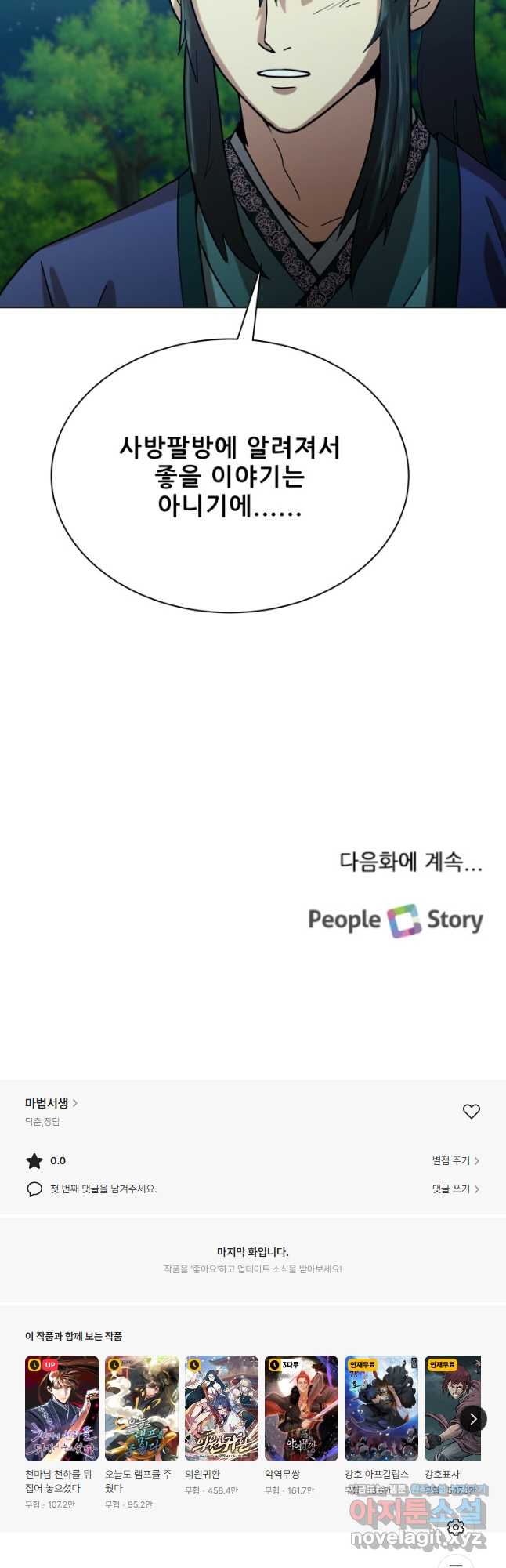This screenshot has width=506, height=1568.
Task: Like this series with the heart icon
Action: tap(471, 1112)
